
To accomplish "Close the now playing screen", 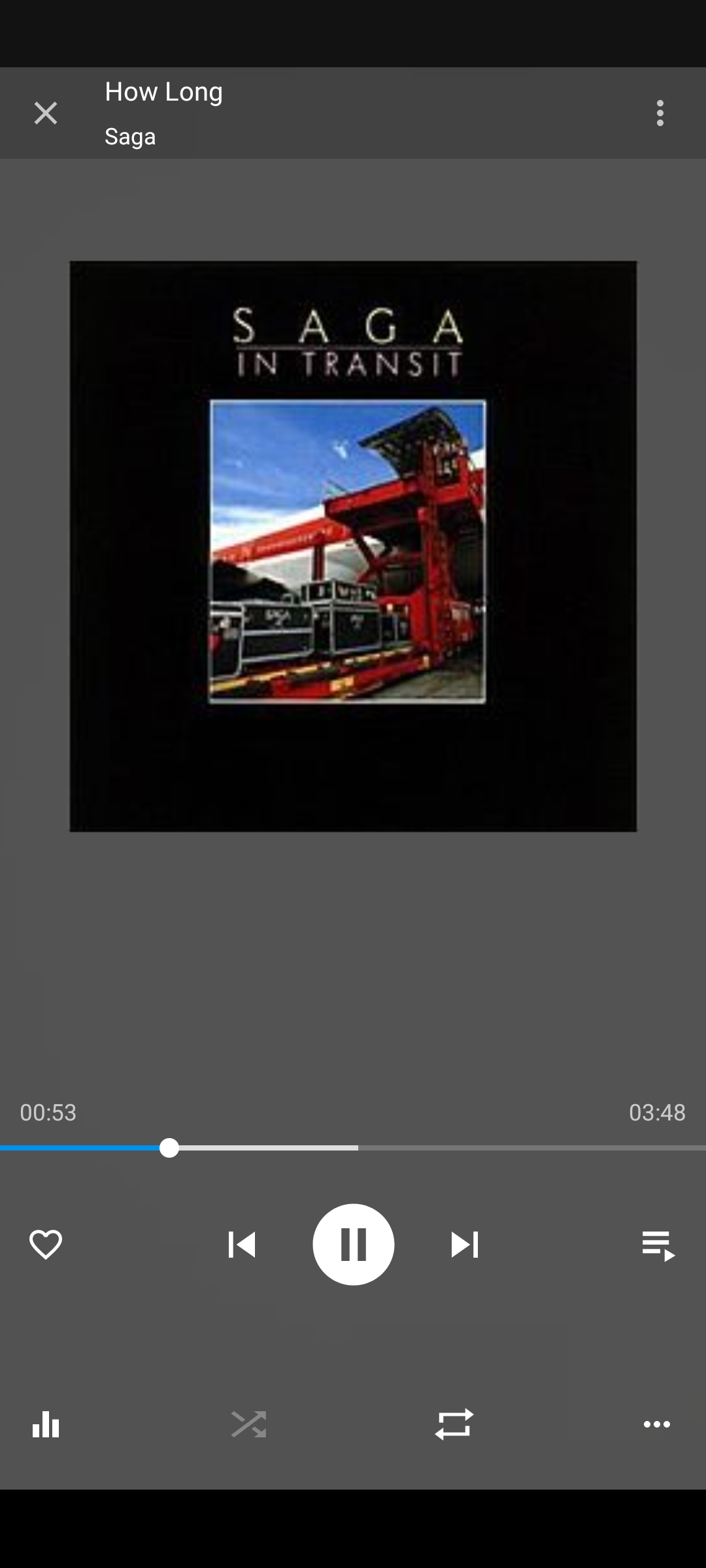I will pyautogui.click(x=46, y=113).
